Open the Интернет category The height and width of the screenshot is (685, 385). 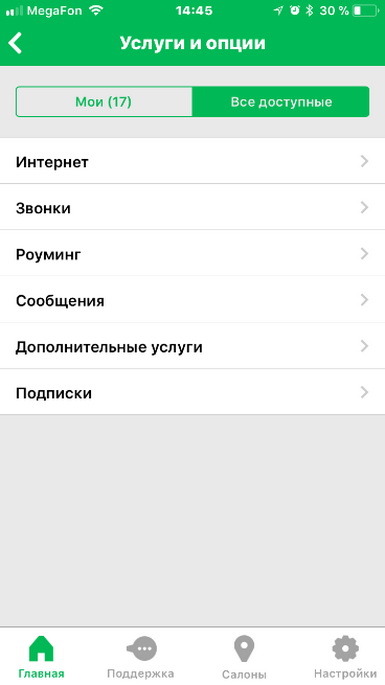[x=192, y=161]
